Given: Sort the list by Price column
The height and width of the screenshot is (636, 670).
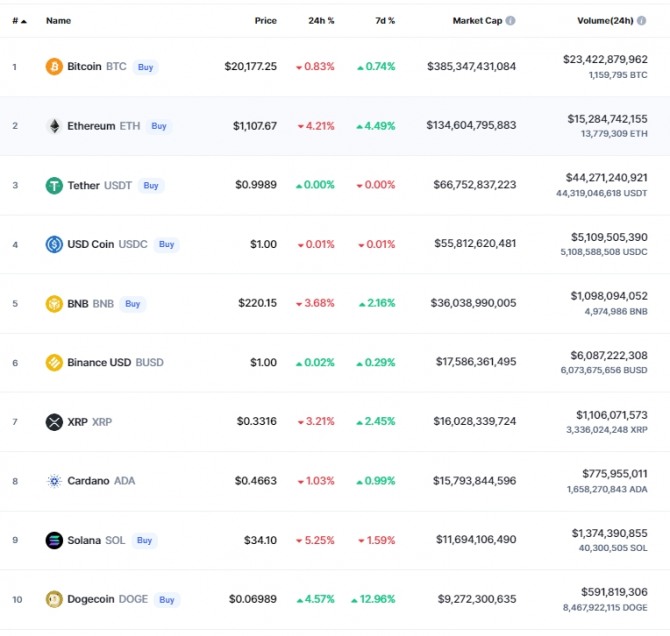Looking at the screenshot, I should click(265, 20).
